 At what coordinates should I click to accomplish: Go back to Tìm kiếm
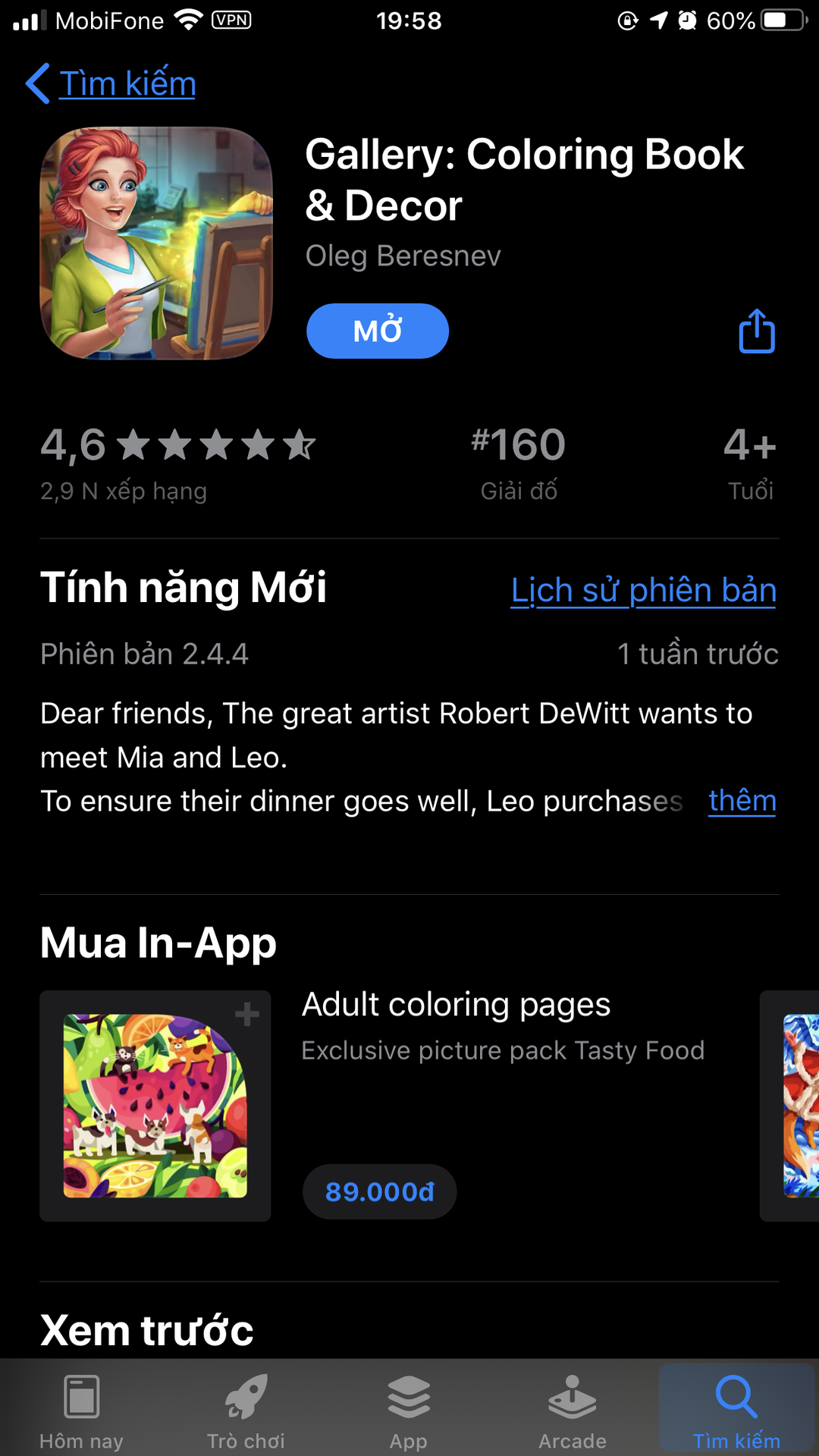point(112,83)
